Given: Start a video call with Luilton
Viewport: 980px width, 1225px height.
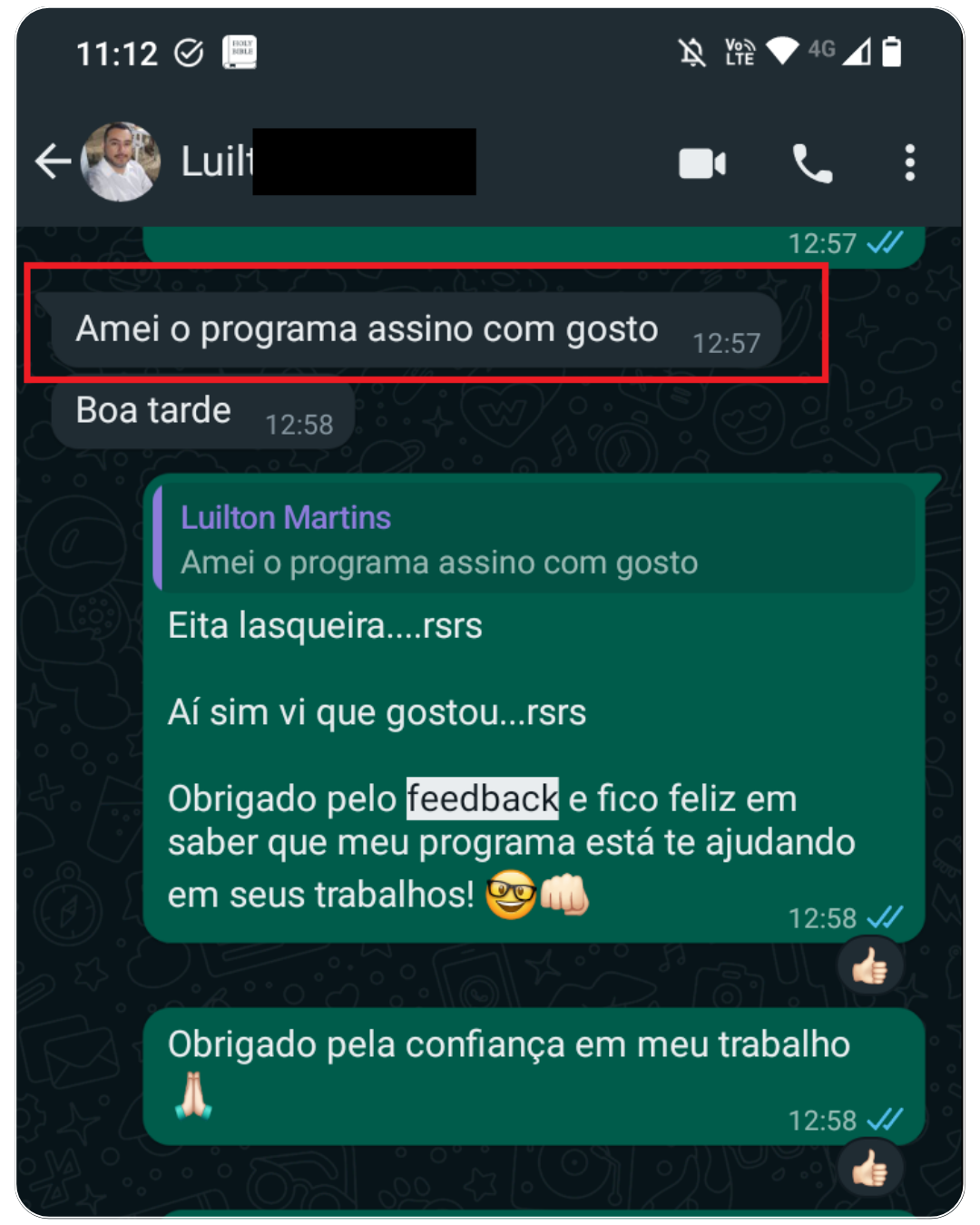Looking at the screenshot, I should tap(703, 163).
